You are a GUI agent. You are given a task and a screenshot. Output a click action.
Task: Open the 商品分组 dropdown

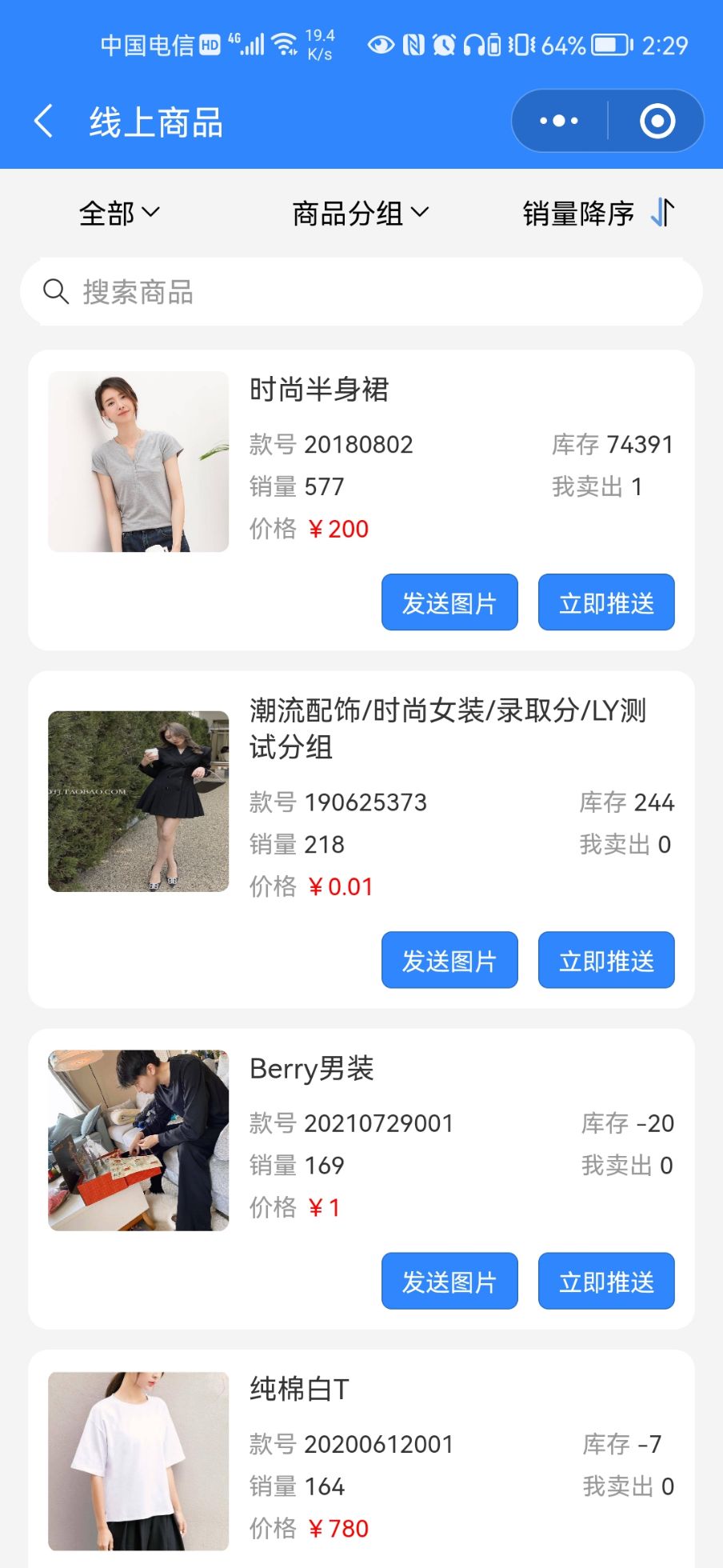click(360, 214)
